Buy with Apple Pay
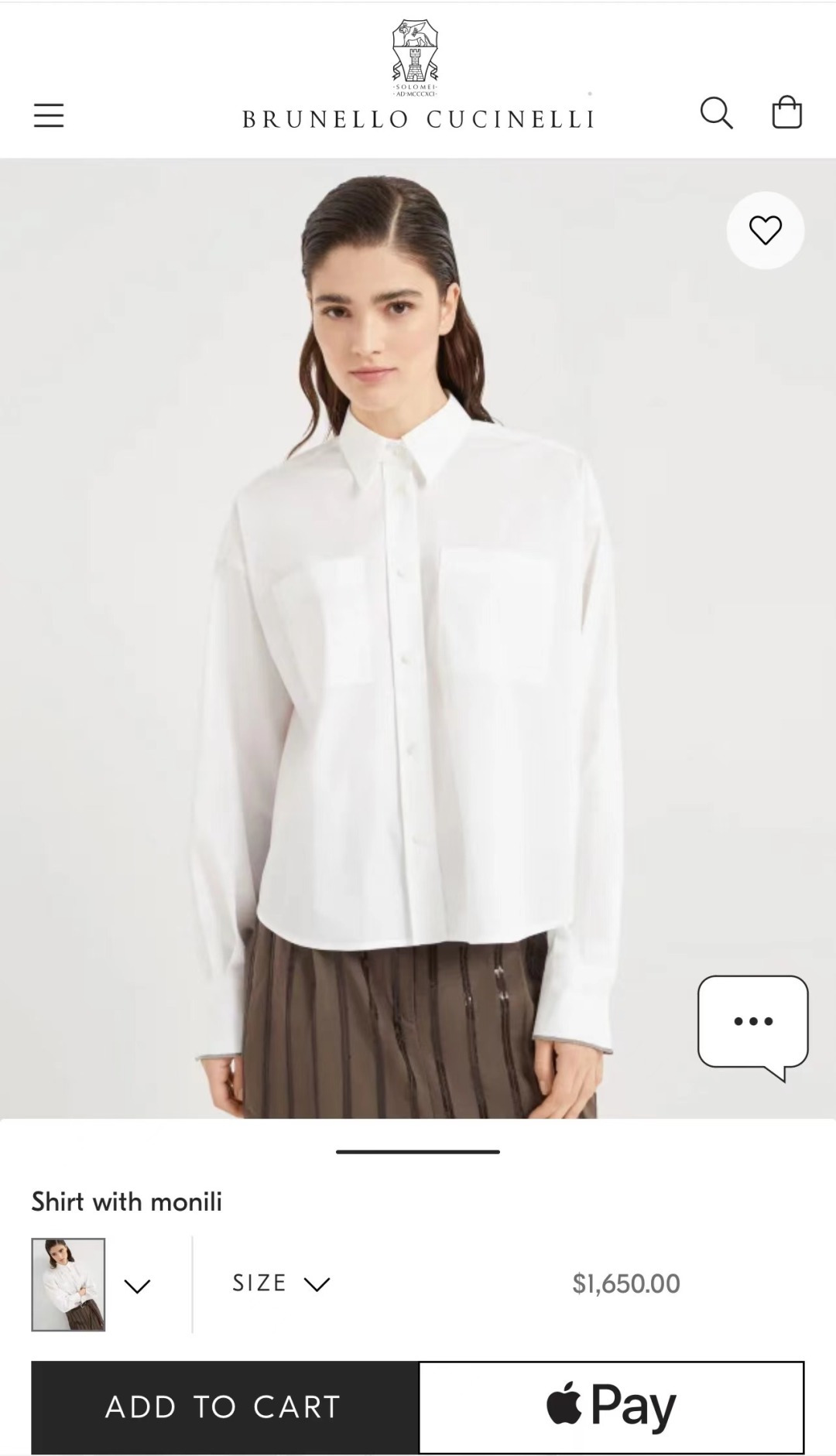The height and width of the screenshot is (1456, 836). pyautogui.click(x=612, y=1407)
